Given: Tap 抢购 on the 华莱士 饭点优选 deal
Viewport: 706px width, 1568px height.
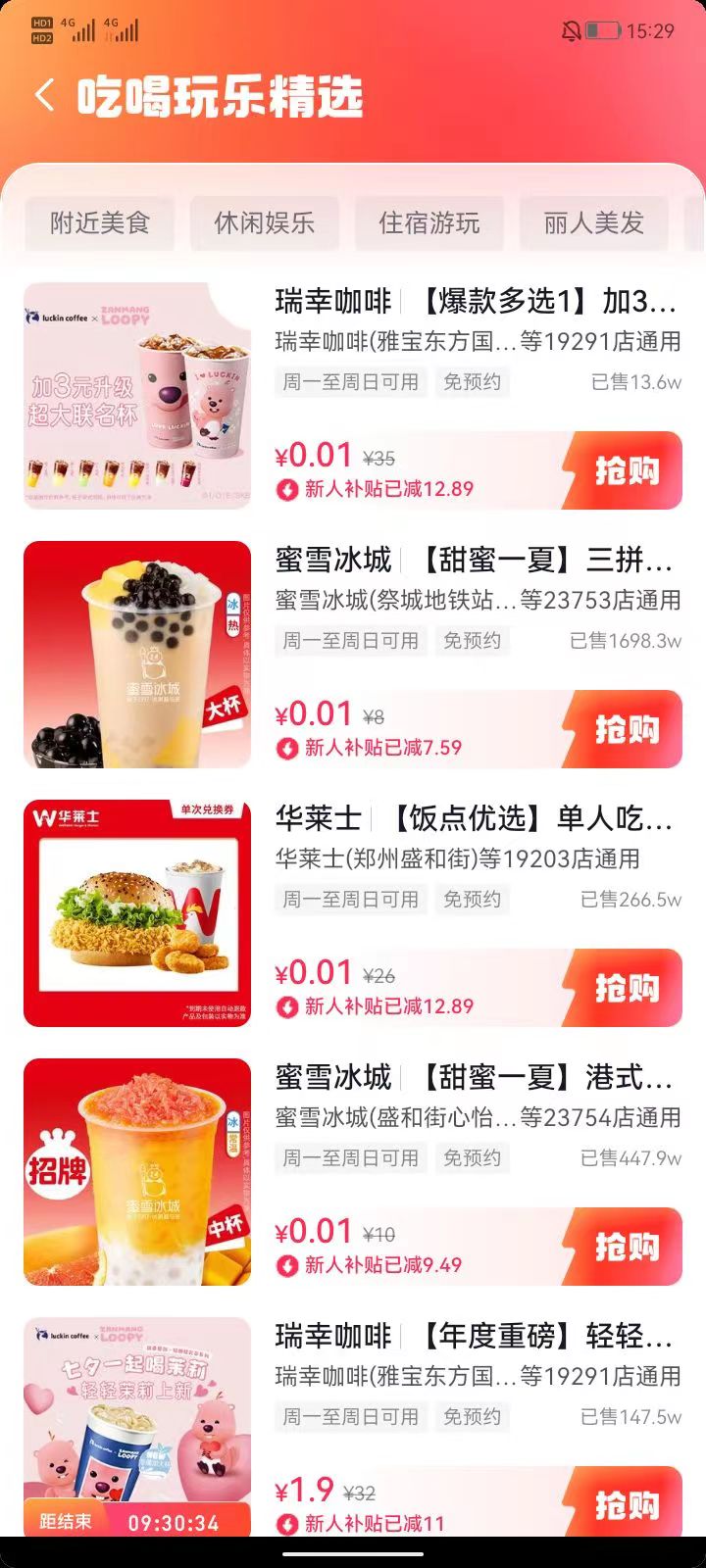Looking at the screenshot, I should click(625, 989).
